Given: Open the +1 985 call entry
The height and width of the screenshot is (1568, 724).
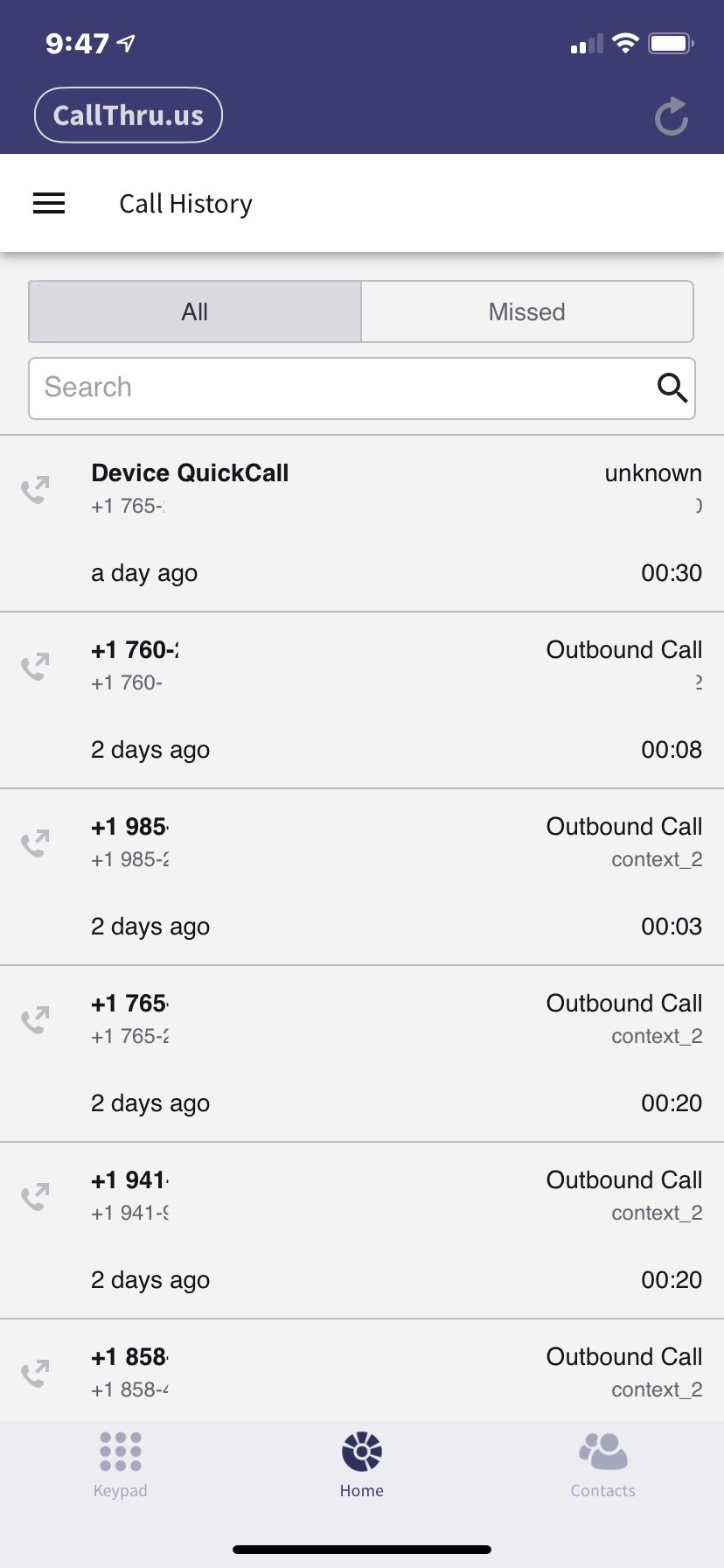Looking at the screenshot, I should click(362, 877).
